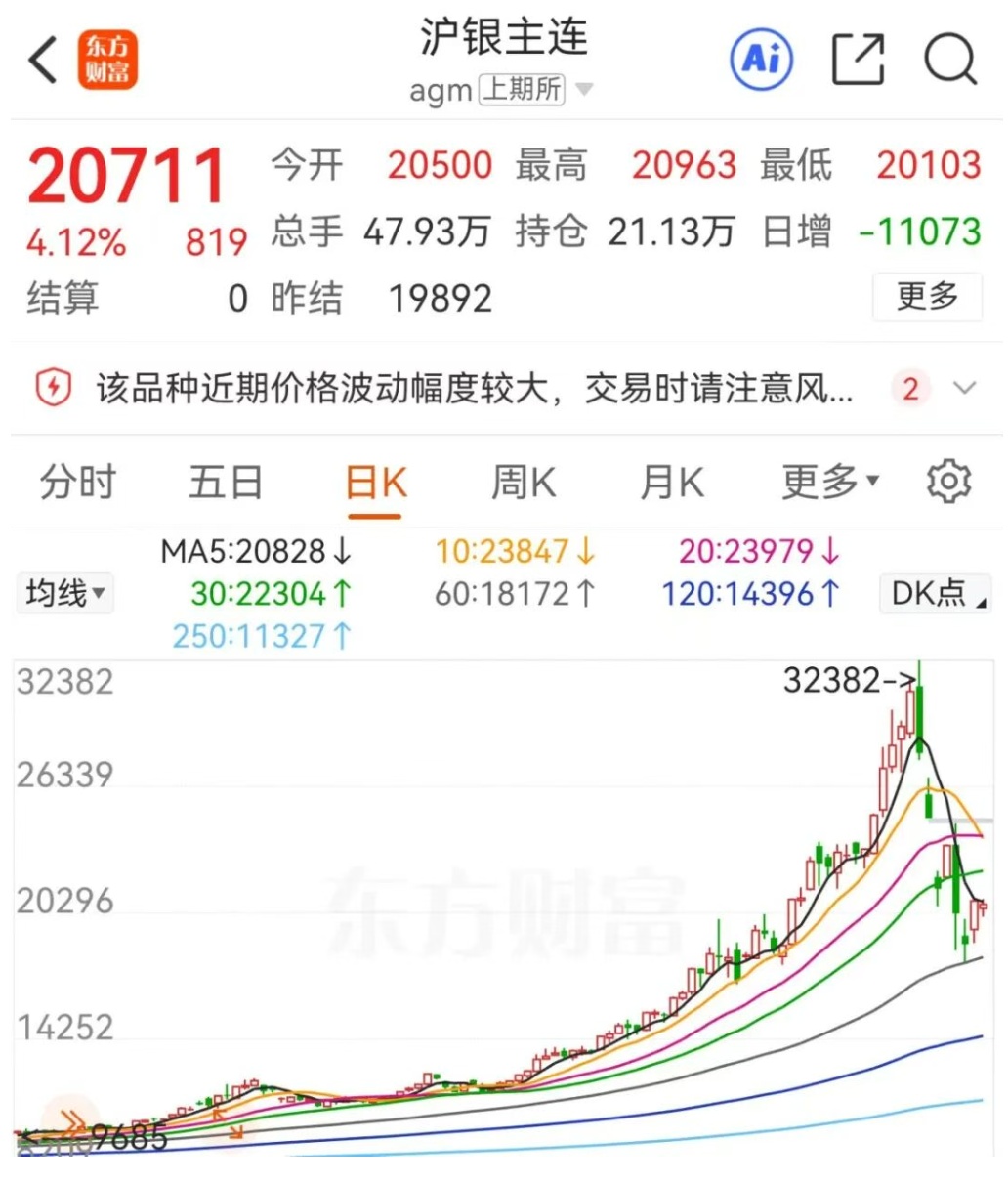
Task: Select the 日K chart tab
Action: click(376, 483)
